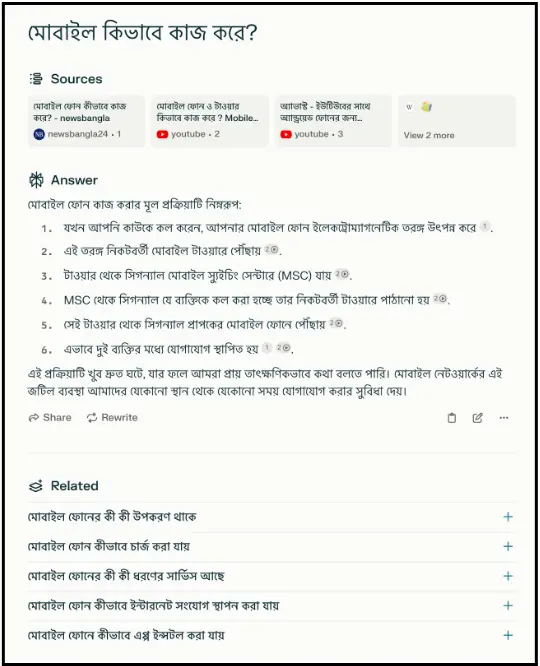The height and width of the screenshot is (666, 540).
Task: Expand related question about মোবাইল ফোনের উপকরণ
Action: click(272, 517)
